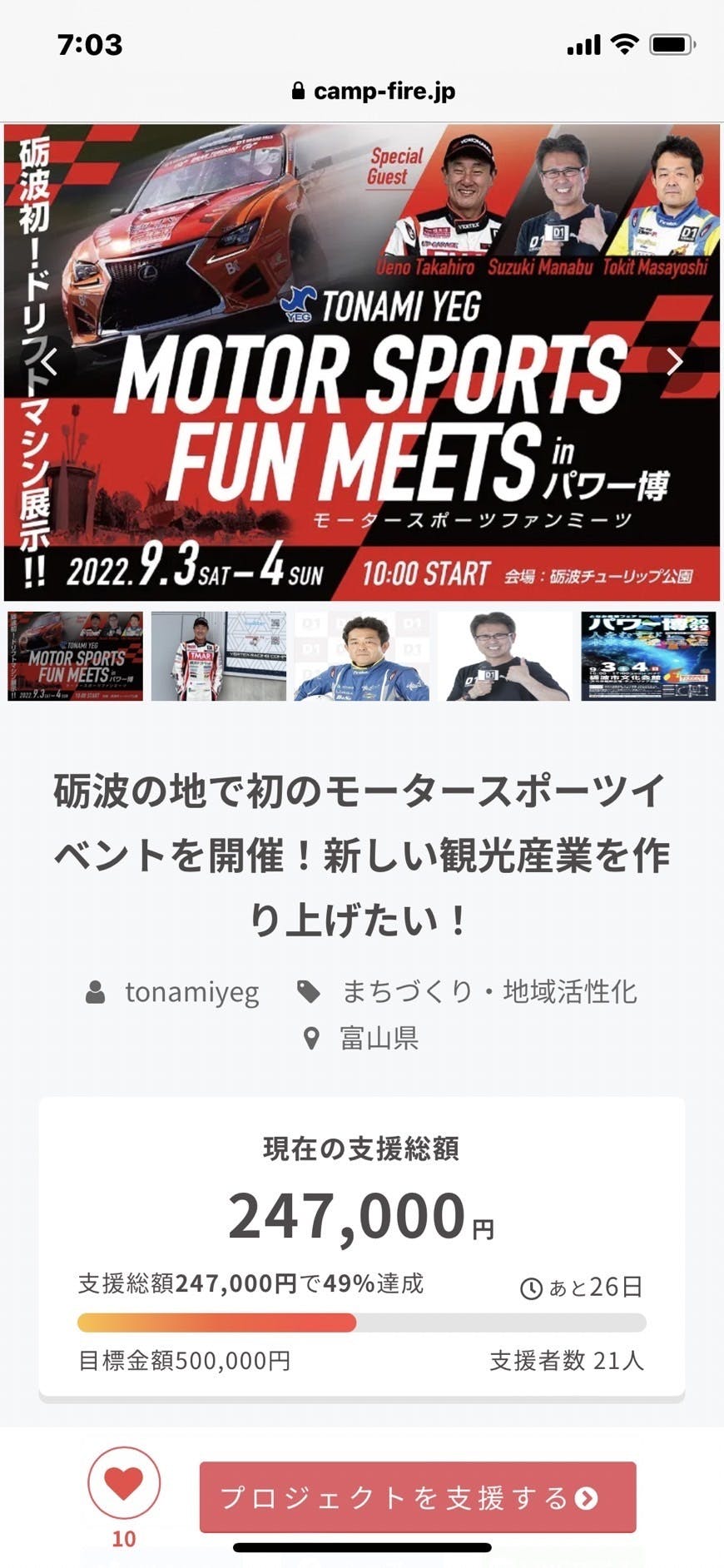Open the tonamiyeg owner profile
Screen dimensions: 724x1568
point(191,992)
